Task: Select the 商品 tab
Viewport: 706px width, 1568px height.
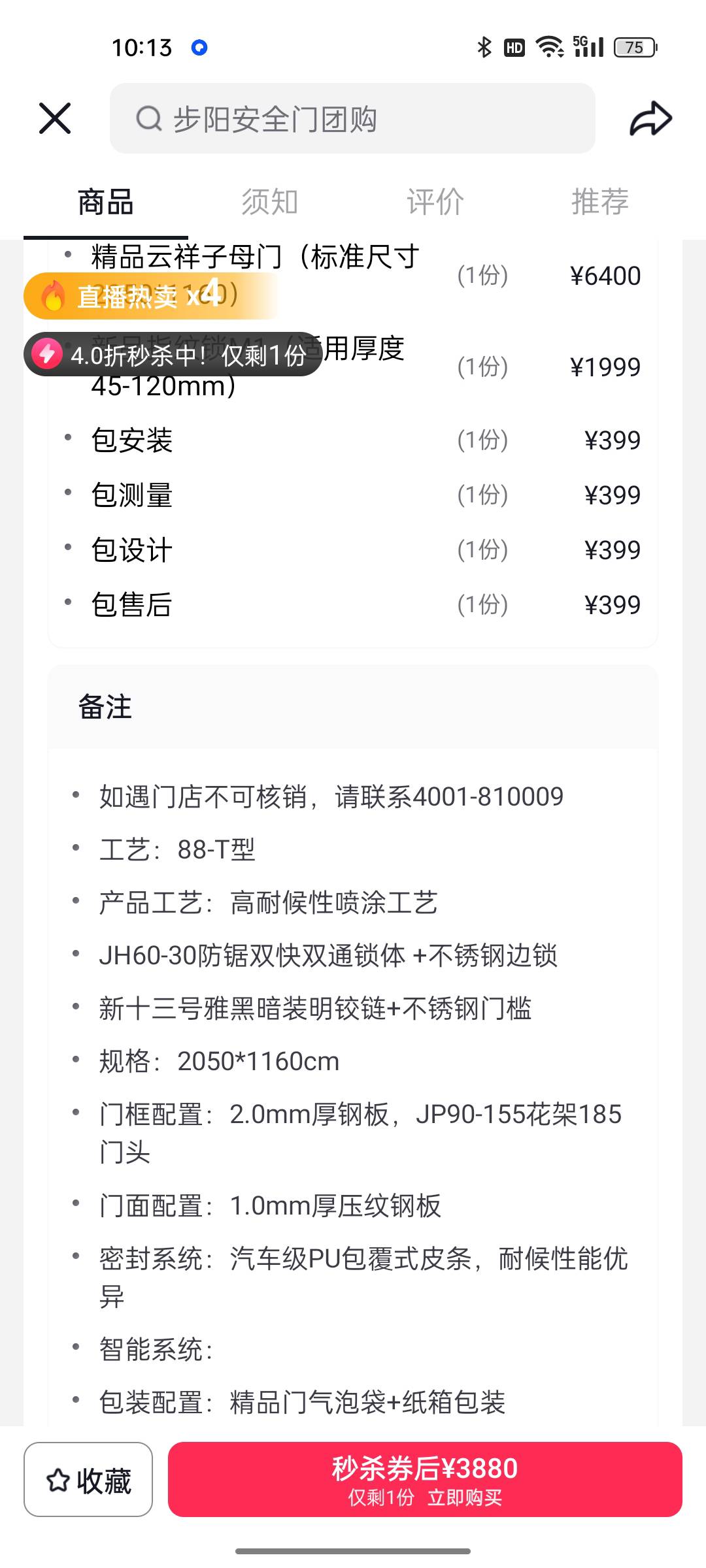Action: (x=106, y=201)
